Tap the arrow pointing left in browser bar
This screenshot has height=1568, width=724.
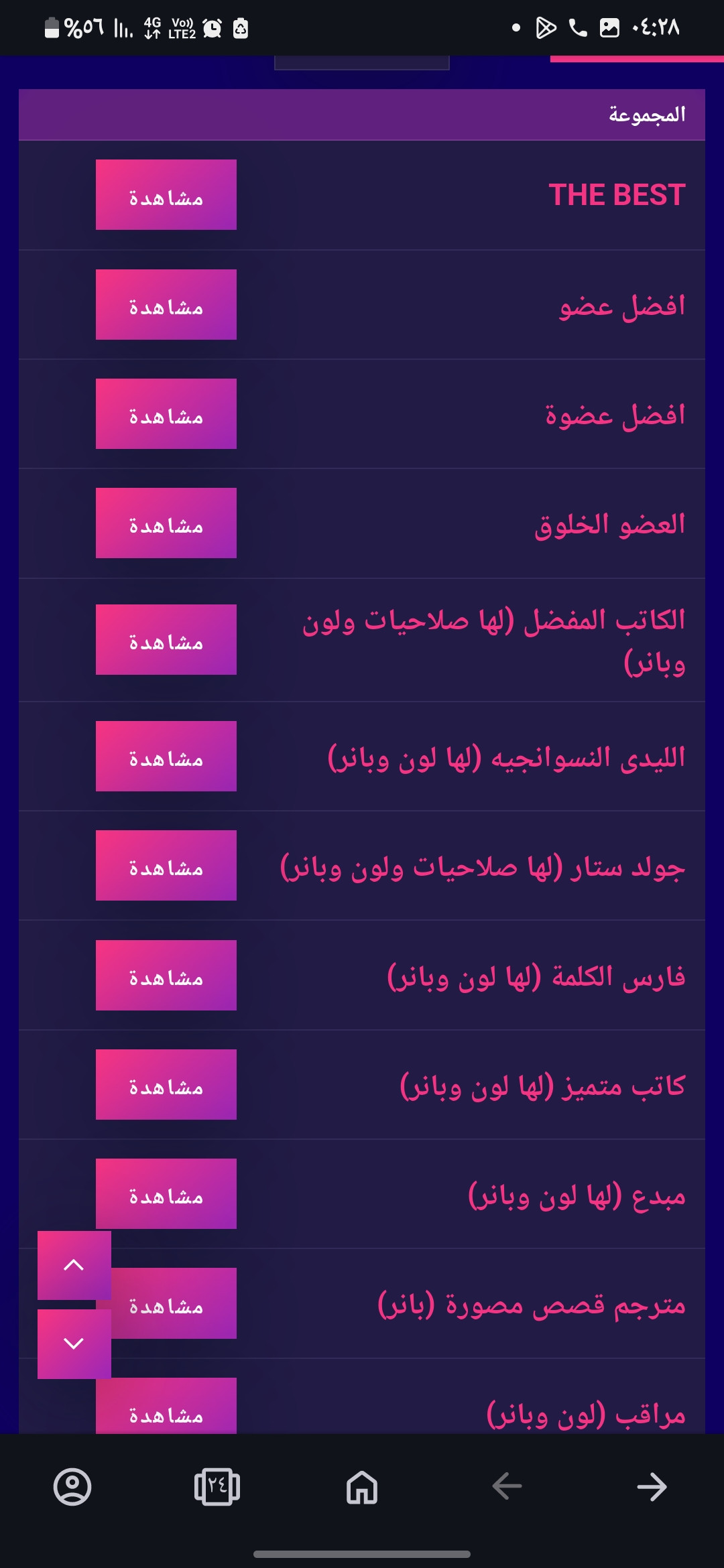(x=507, y=1487)
